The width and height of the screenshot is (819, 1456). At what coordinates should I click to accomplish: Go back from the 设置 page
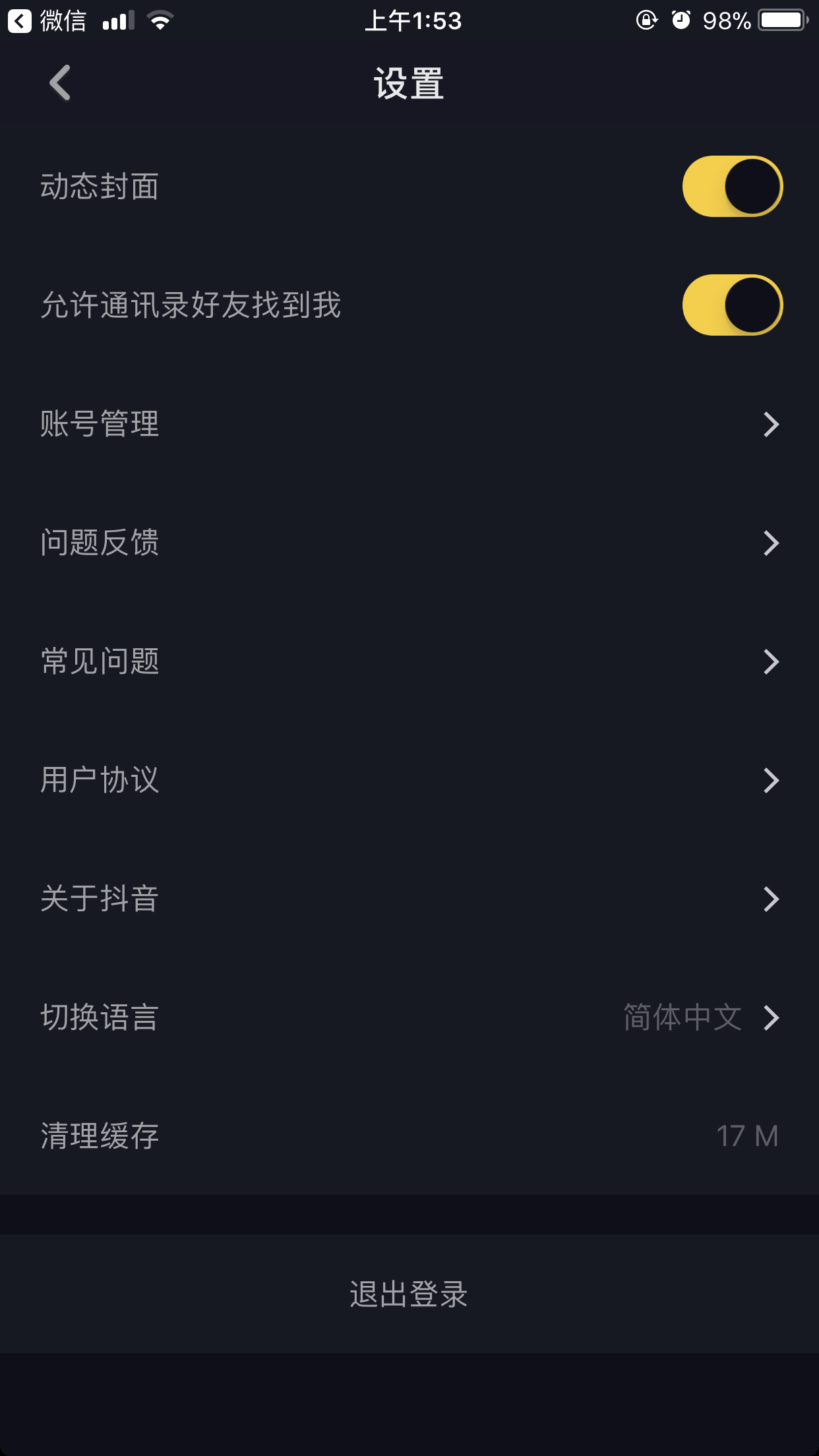[x=60, y=83]
